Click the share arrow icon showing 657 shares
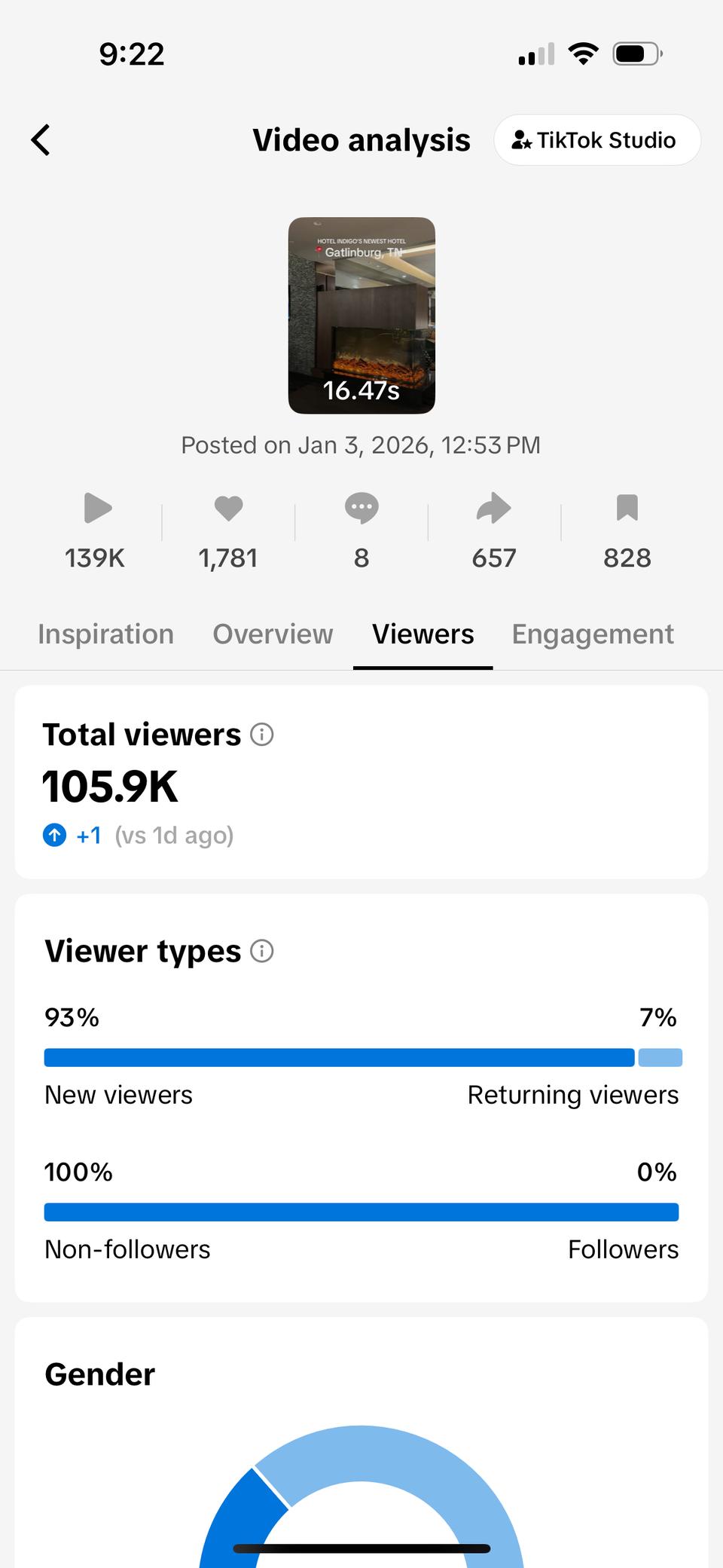This screenshot has height=1568, width=723. click(494, 509)
